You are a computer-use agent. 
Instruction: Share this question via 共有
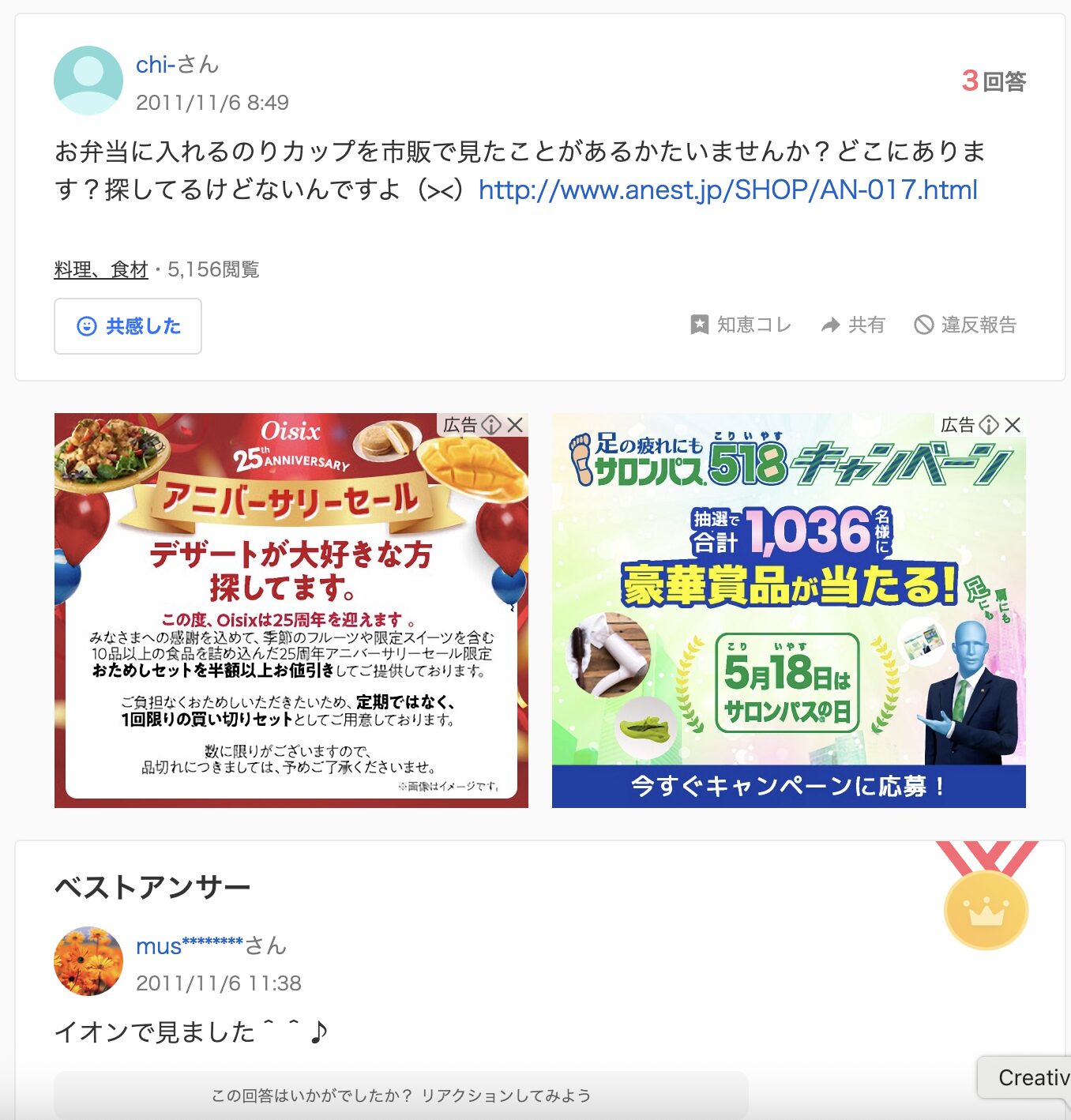(853, 325)
